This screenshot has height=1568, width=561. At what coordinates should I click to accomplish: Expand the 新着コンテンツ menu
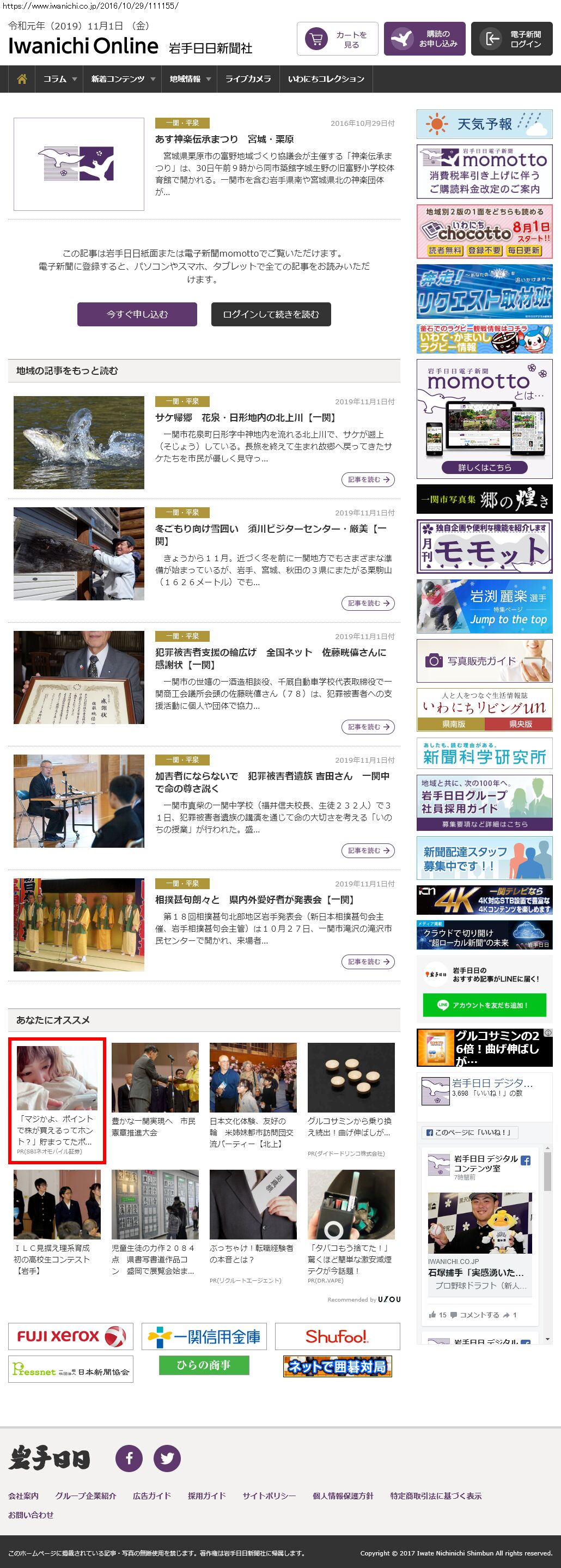coord(123,79)
